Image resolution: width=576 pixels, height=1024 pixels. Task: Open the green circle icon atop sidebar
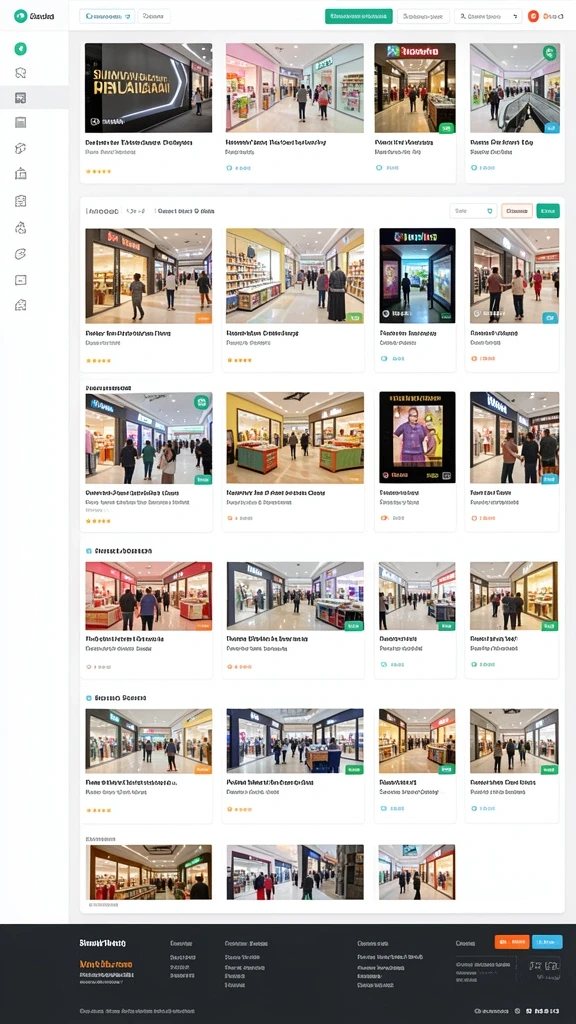pos(21,48)
